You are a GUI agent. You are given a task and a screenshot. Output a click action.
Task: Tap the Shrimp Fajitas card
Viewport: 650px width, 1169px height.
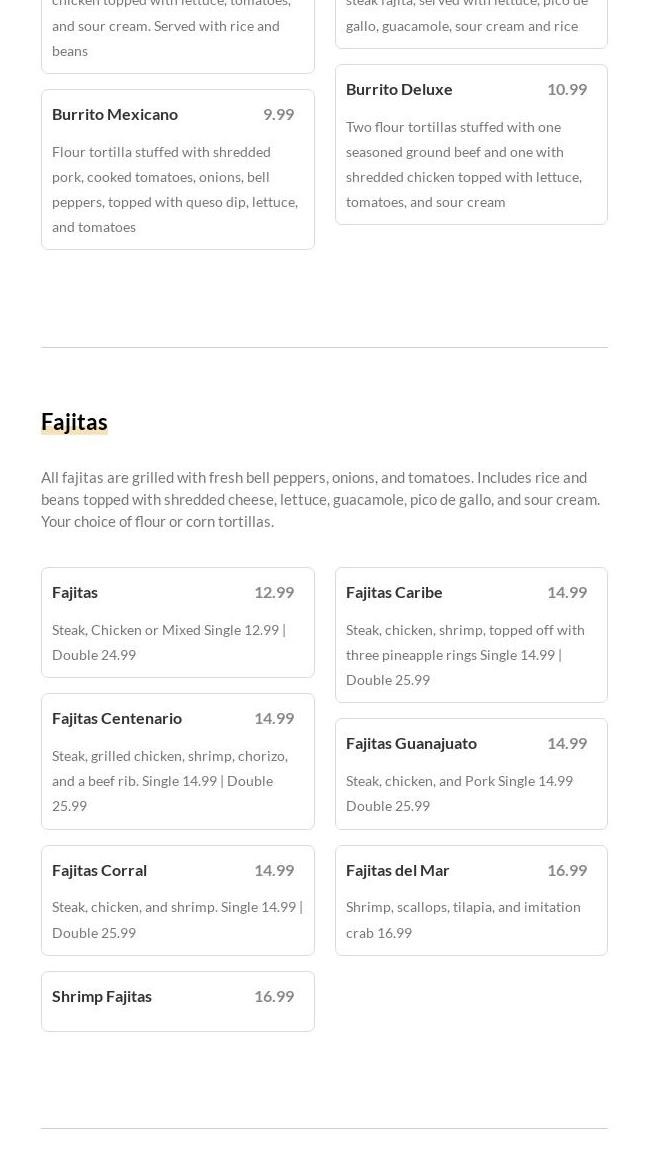(177, 1001)
